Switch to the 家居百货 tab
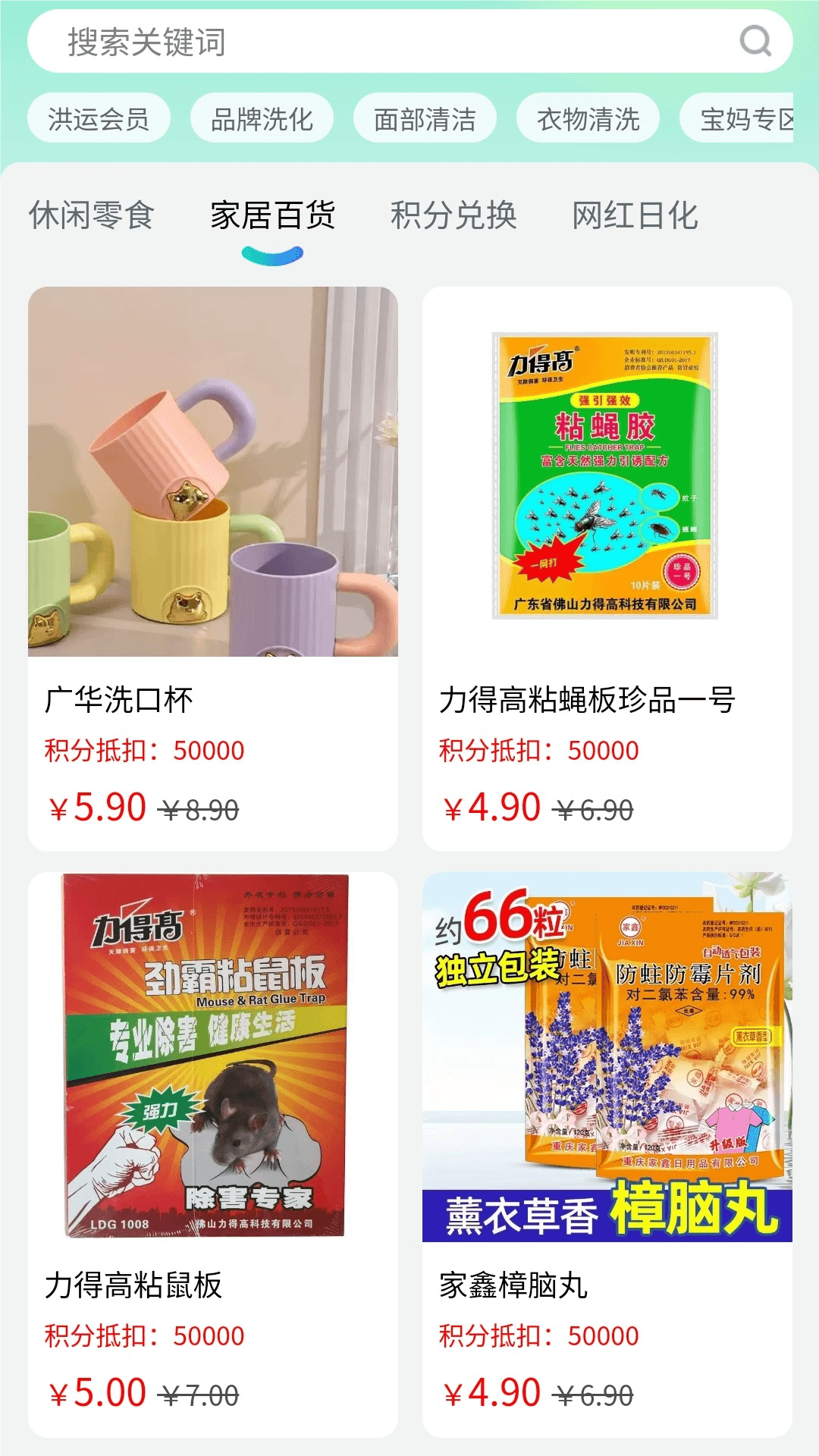 [272, 215]
